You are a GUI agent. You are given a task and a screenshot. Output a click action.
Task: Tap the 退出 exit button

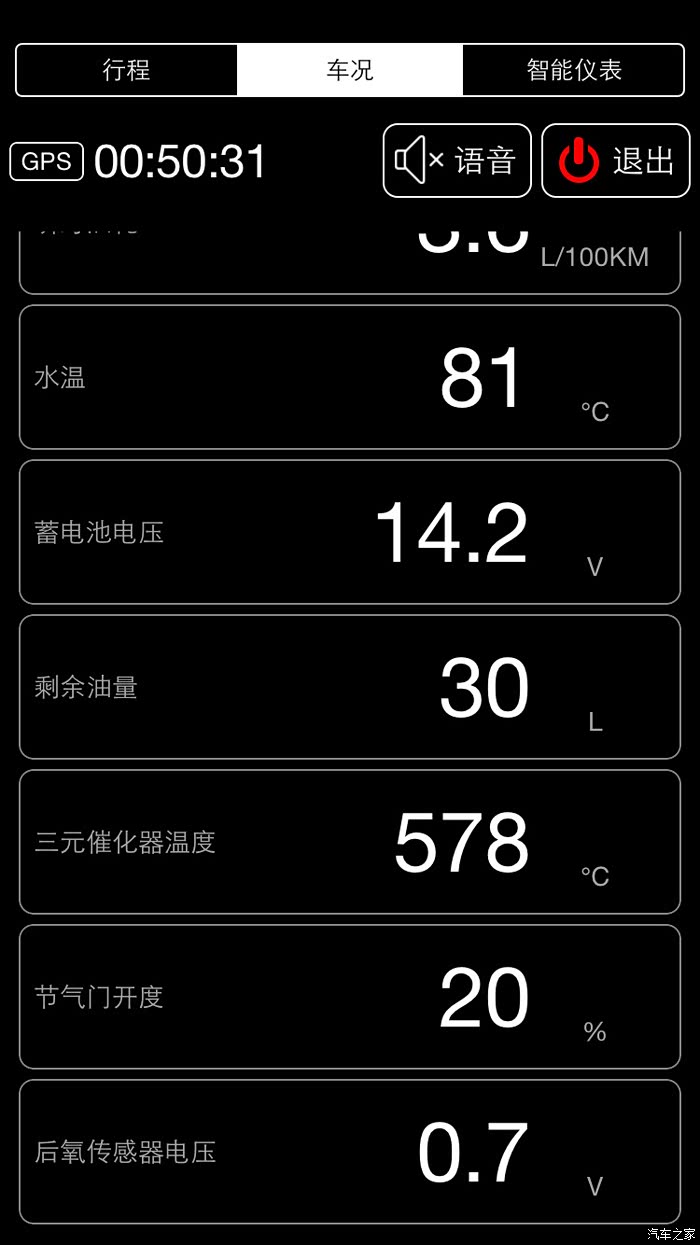pyautogui.click(x=616, y=161)
